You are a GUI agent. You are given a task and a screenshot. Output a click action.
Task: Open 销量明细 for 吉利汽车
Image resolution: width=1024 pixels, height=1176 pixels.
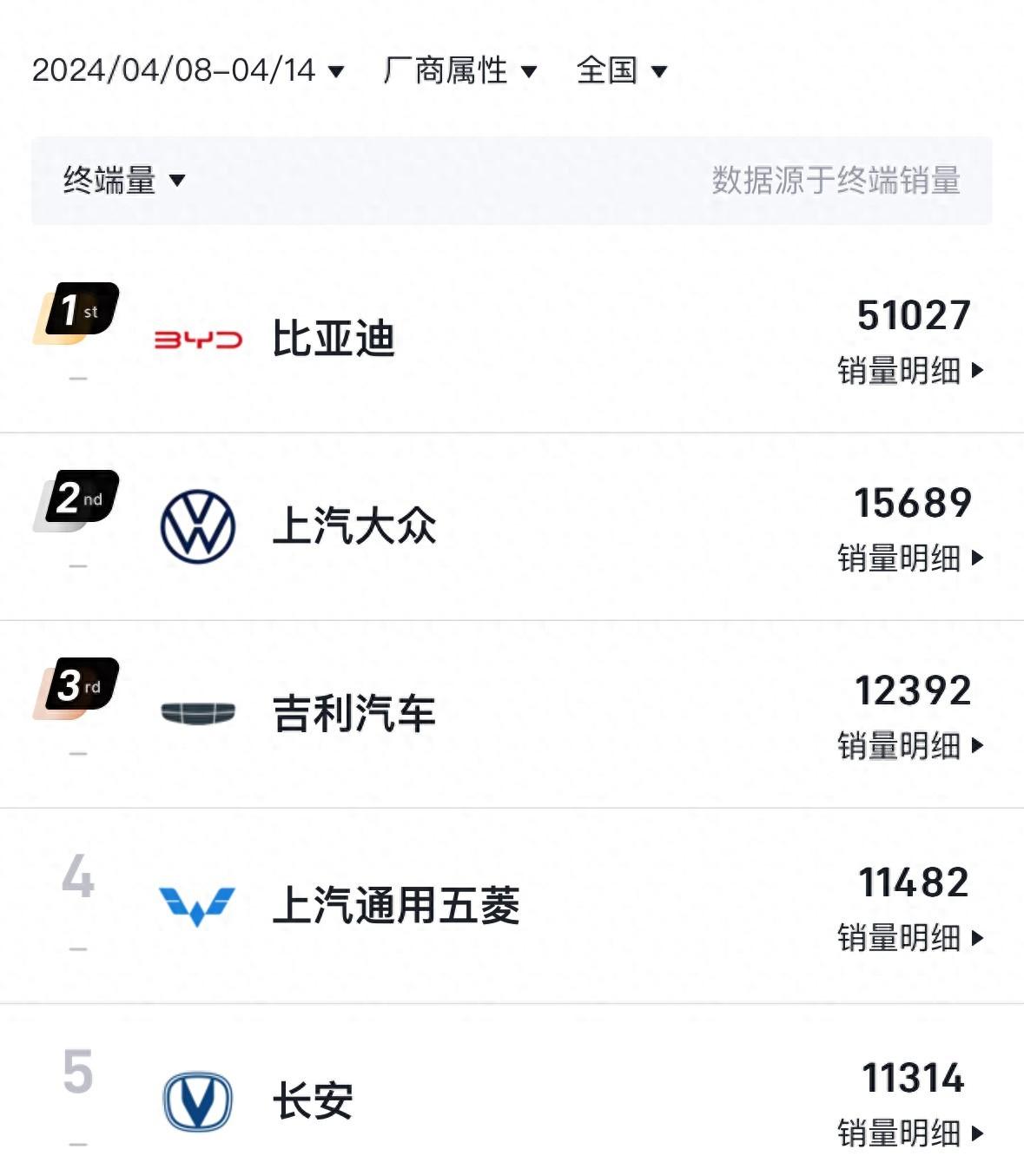909,746
